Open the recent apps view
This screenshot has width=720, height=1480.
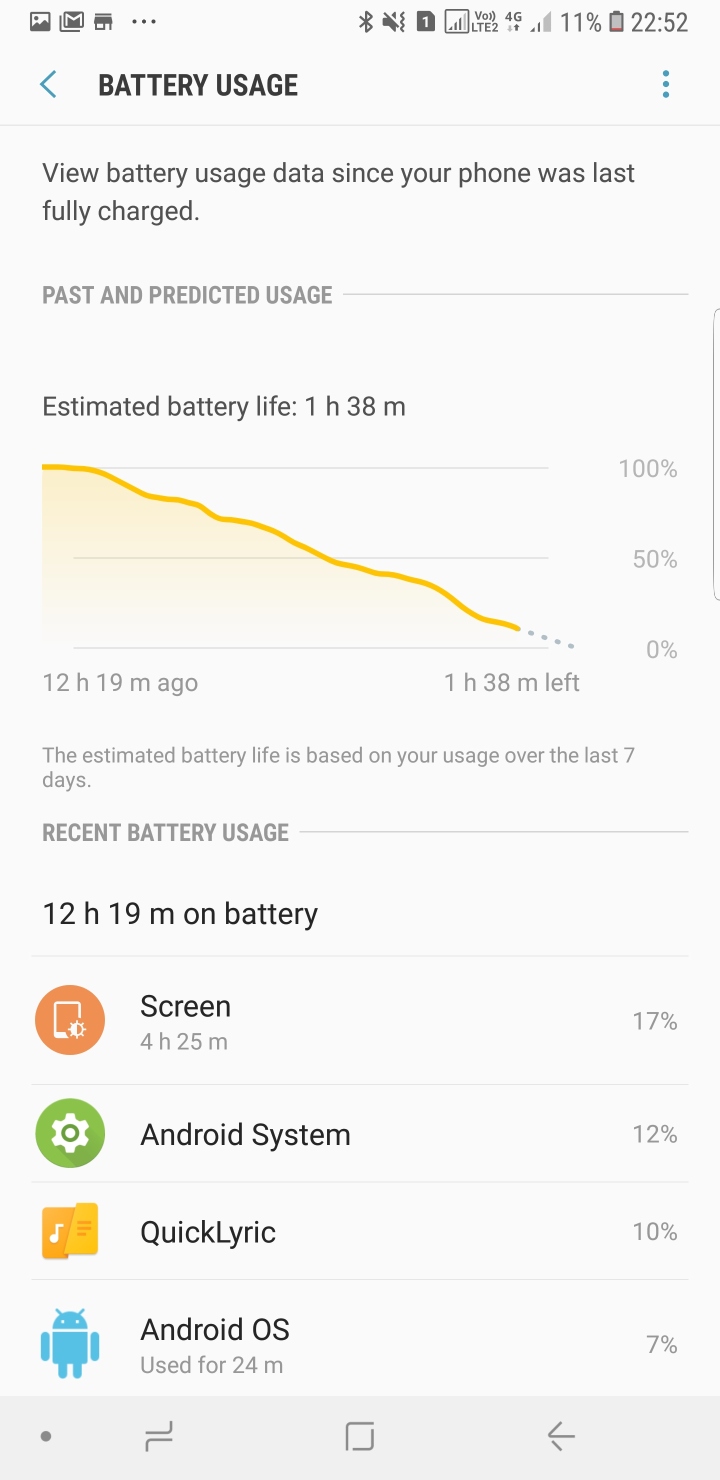tap(158, 1437)
